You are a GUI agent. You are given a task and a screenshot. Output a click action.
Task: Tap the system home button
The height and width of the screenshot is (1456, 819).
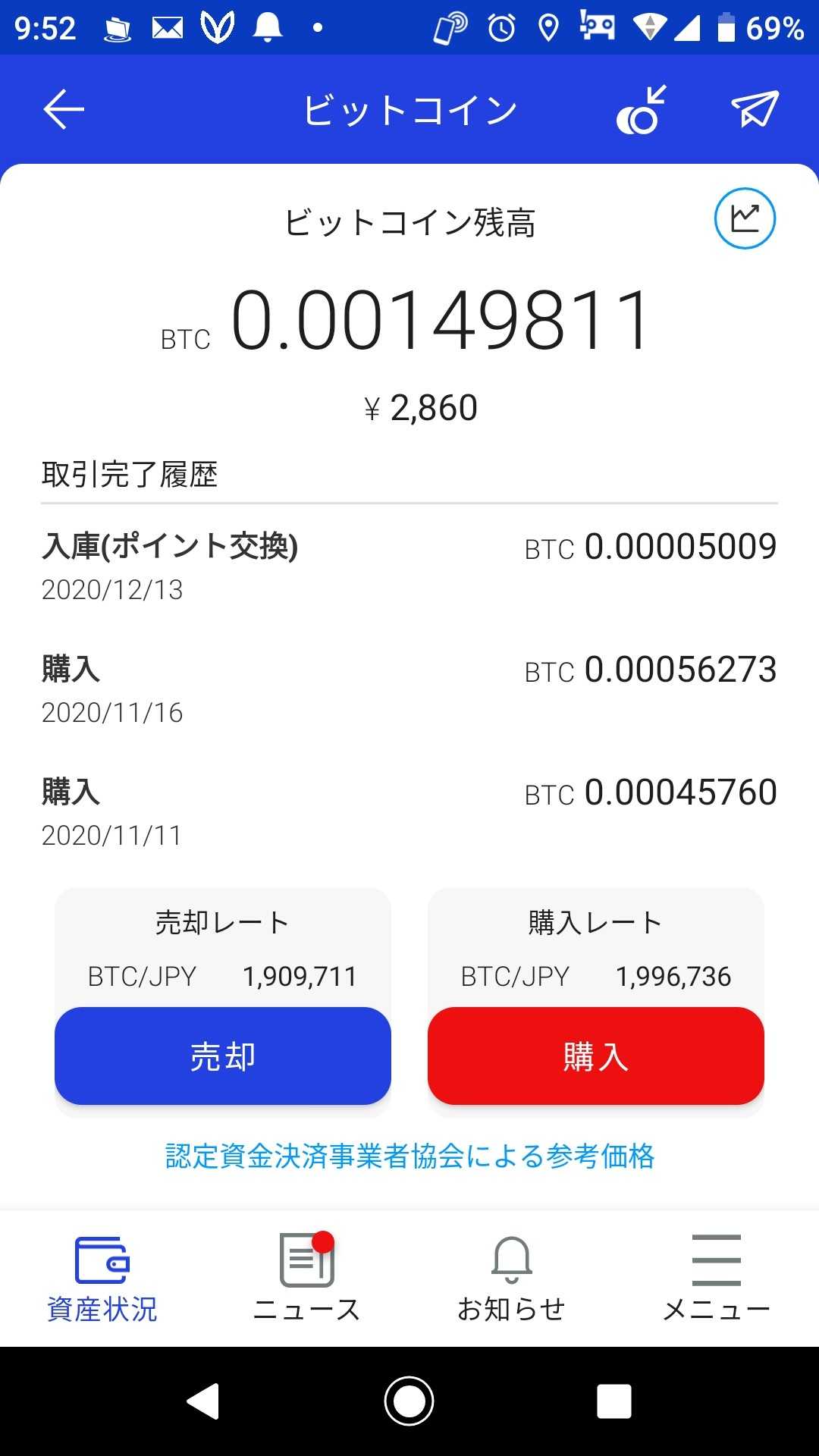(409, 1401)
